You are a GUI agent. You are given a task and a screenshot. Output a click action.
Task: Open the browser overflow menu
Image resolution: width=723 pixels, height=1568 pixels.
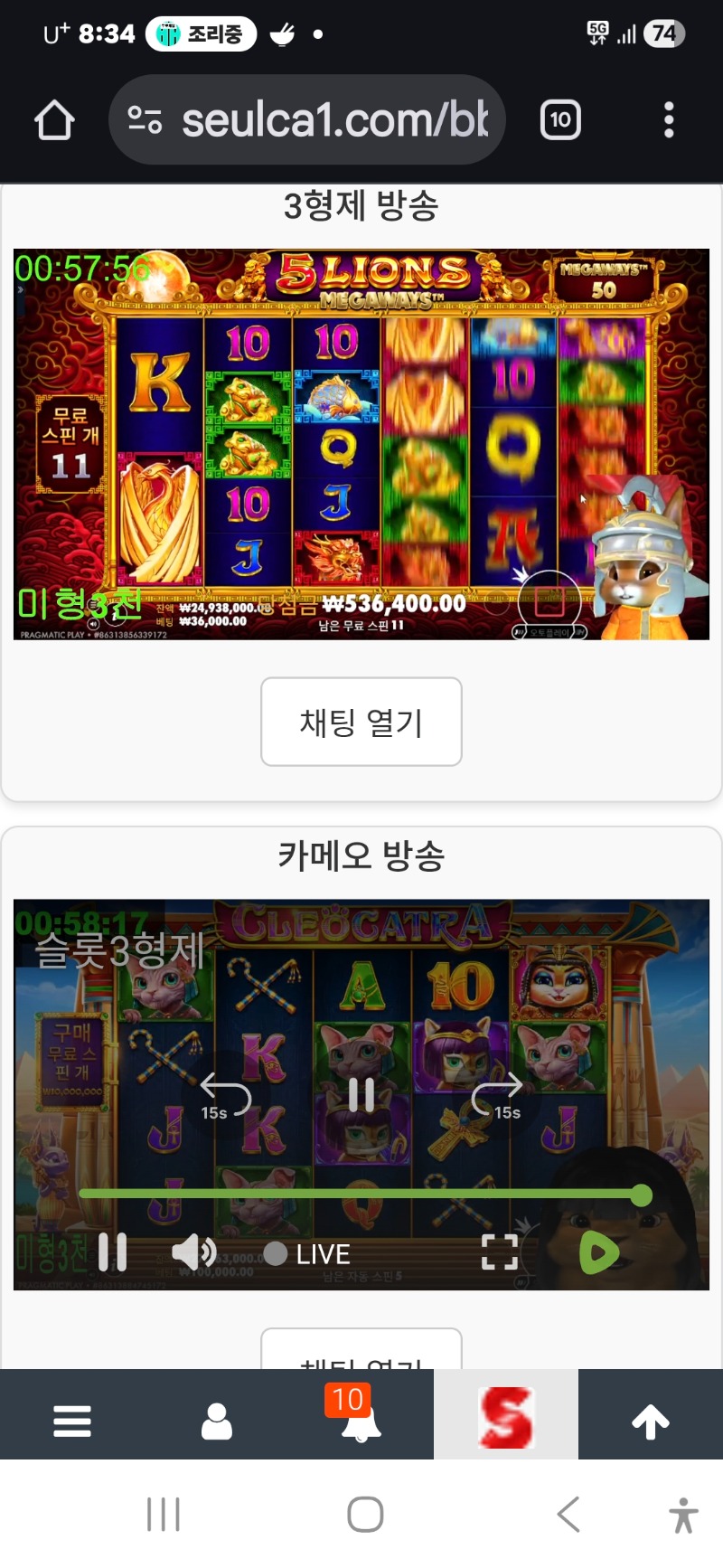click(669, 120)
